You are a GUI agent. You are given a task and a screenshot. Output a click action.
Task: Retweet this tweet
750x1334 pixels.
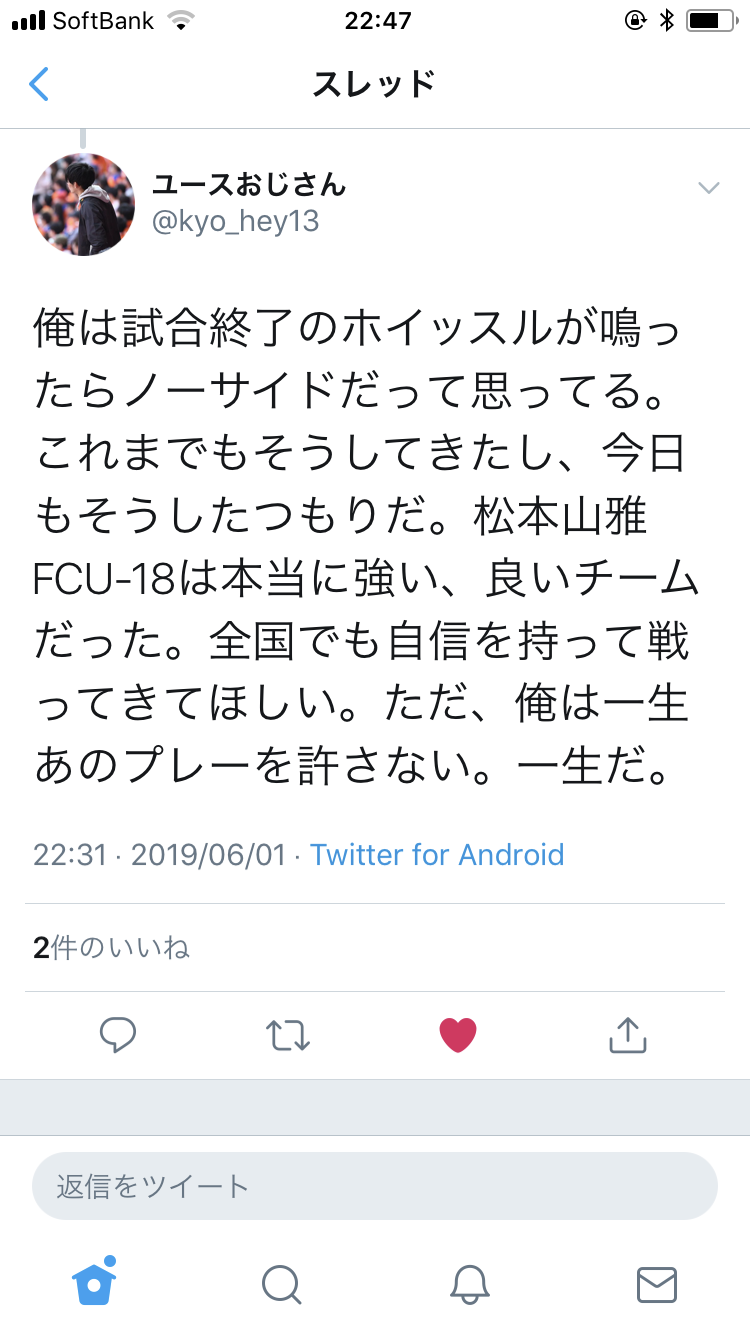coord(289,1036)
